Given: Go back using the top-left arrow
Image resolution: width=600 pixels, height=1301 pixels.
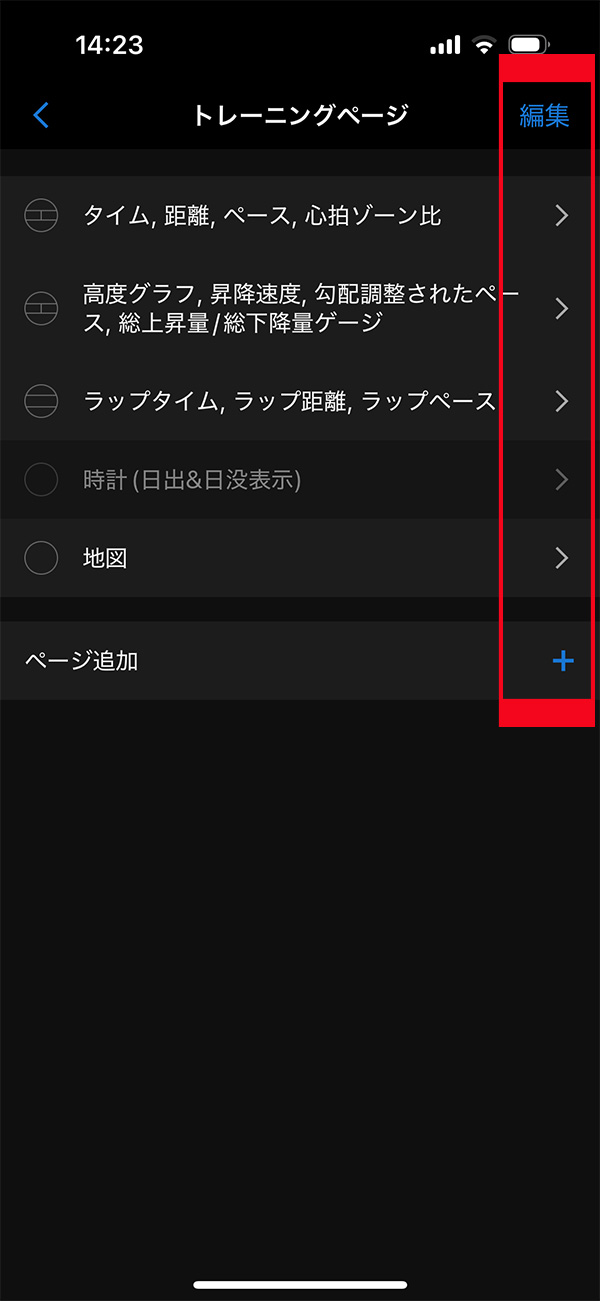Looking at the screenshot, I should coord(41,115).
